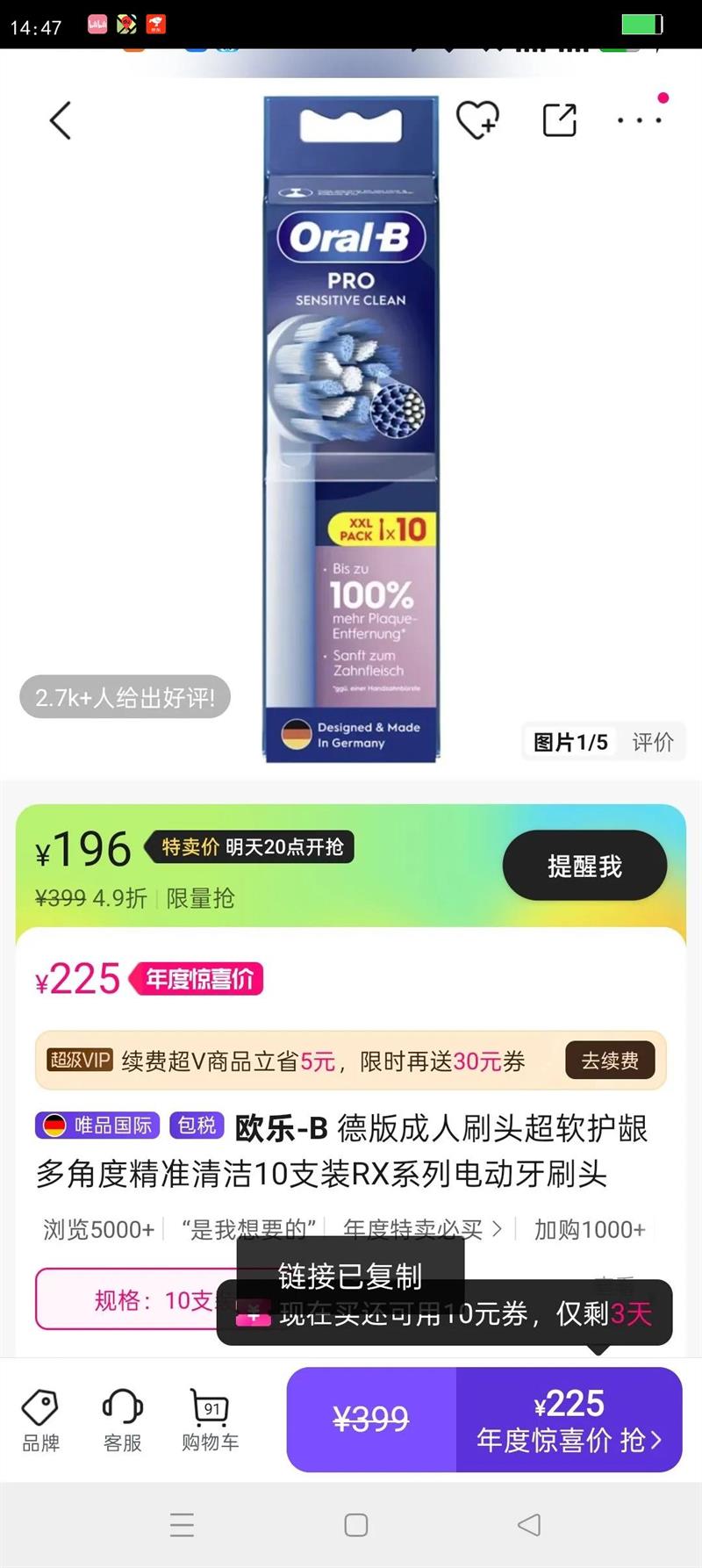
Task: Select the 图片1/5 image tab
Action: tap(570, 742)
